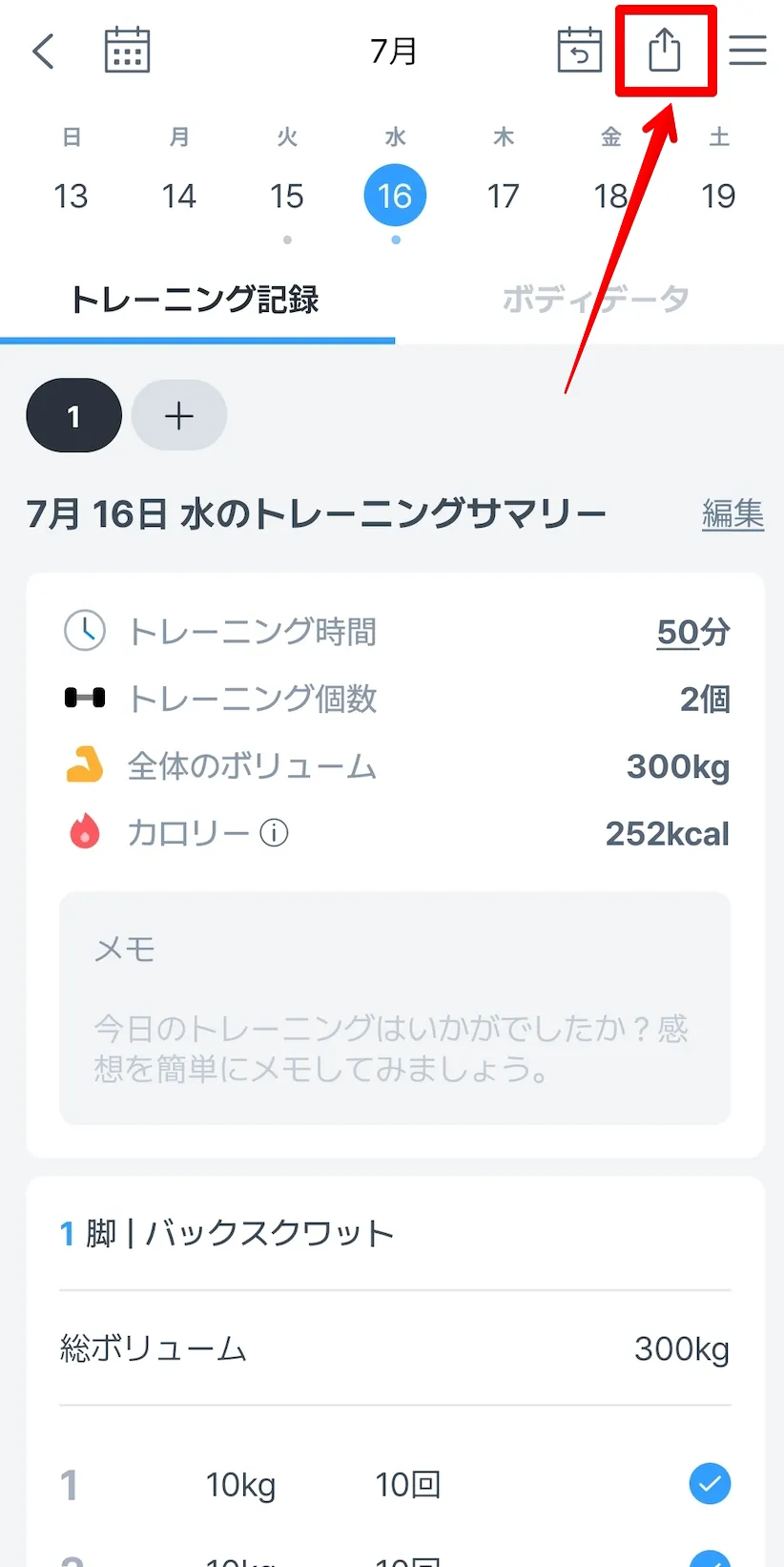
Task: Open the calendar month view icon
Action: (x=127, y=51)
